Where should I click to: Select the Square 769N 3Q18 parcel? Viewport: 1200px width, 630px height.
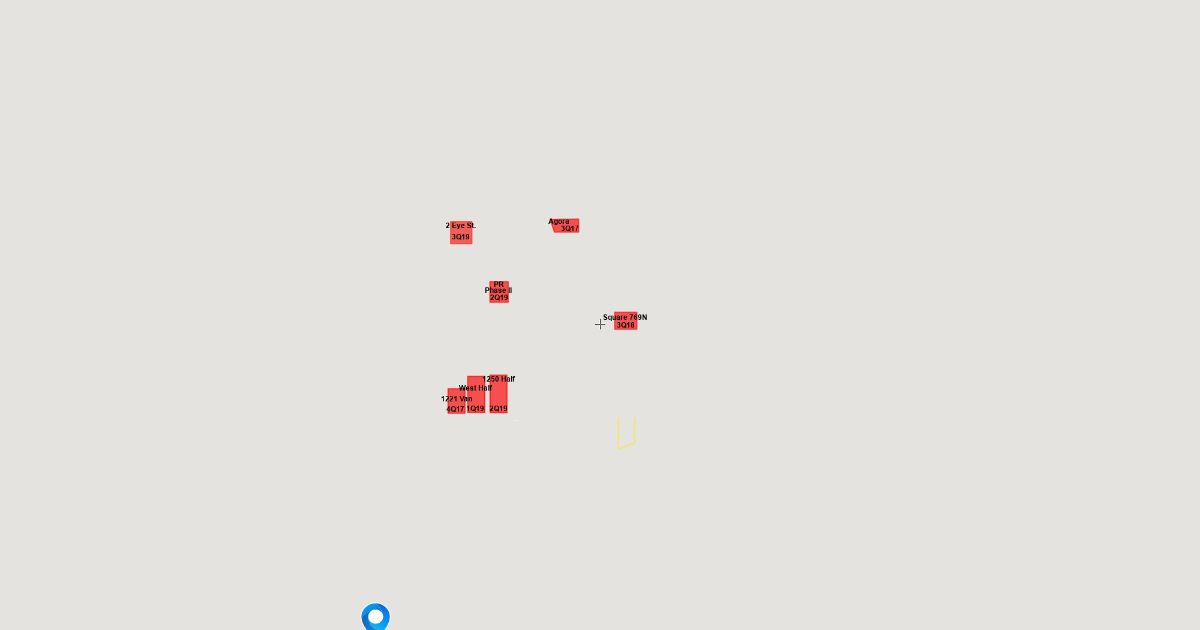coord(626,321)
